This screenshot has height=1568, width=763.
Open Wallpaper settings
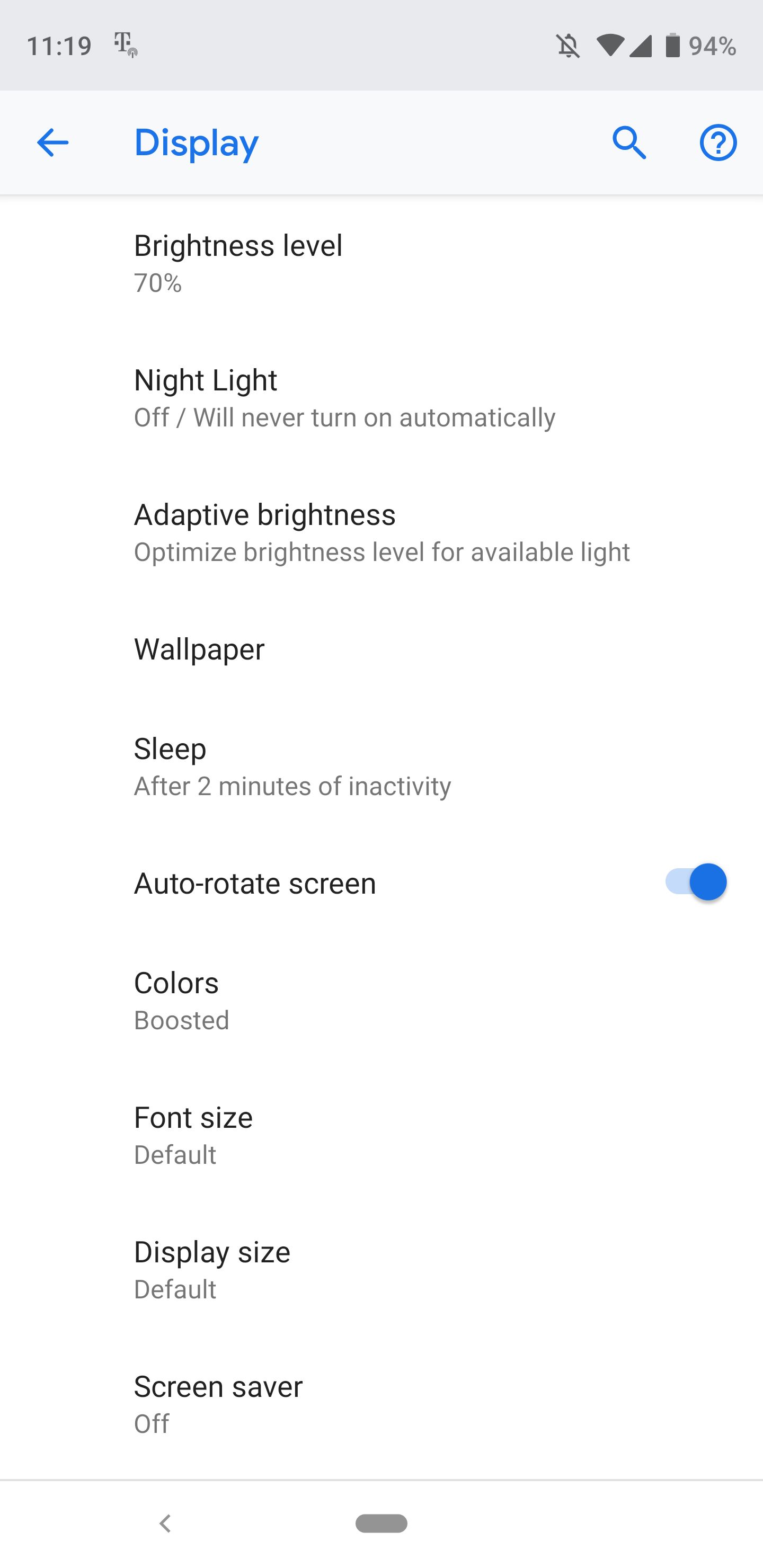coord(381,649)
